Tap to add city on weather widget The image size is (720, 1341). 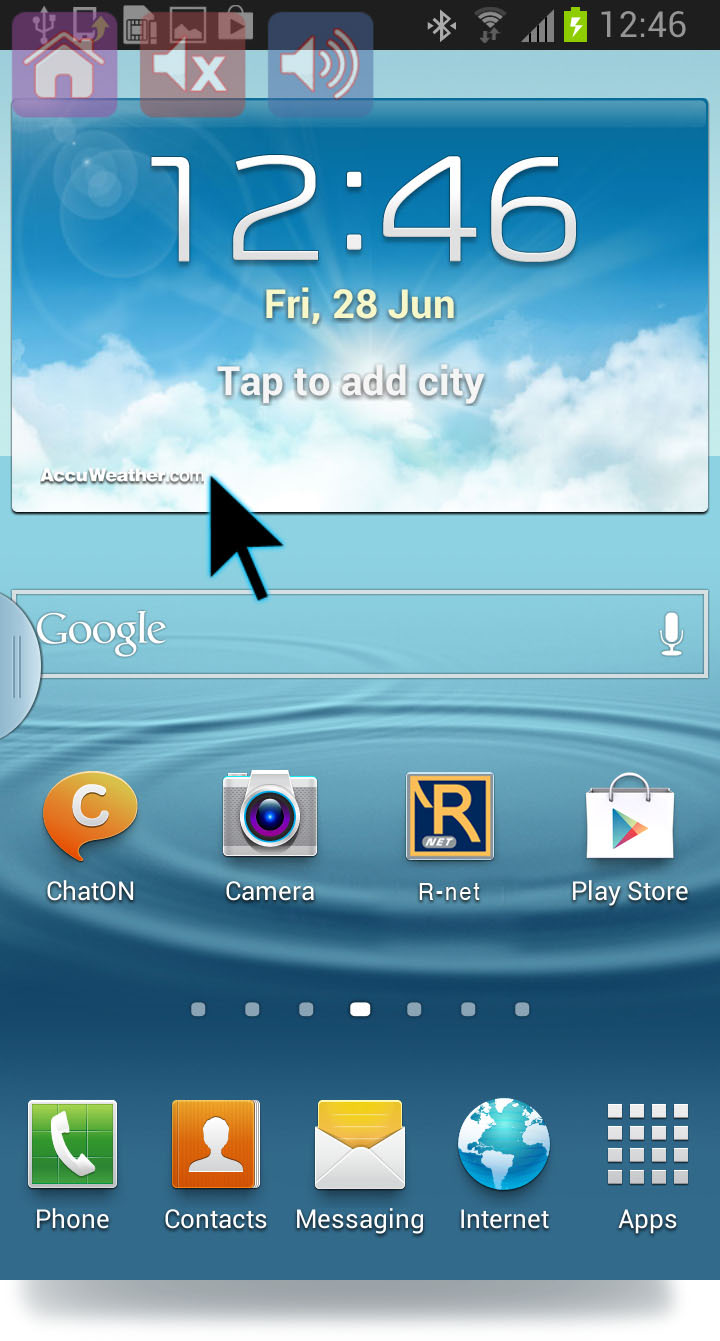pyautogui.click(x=350, y=382)
